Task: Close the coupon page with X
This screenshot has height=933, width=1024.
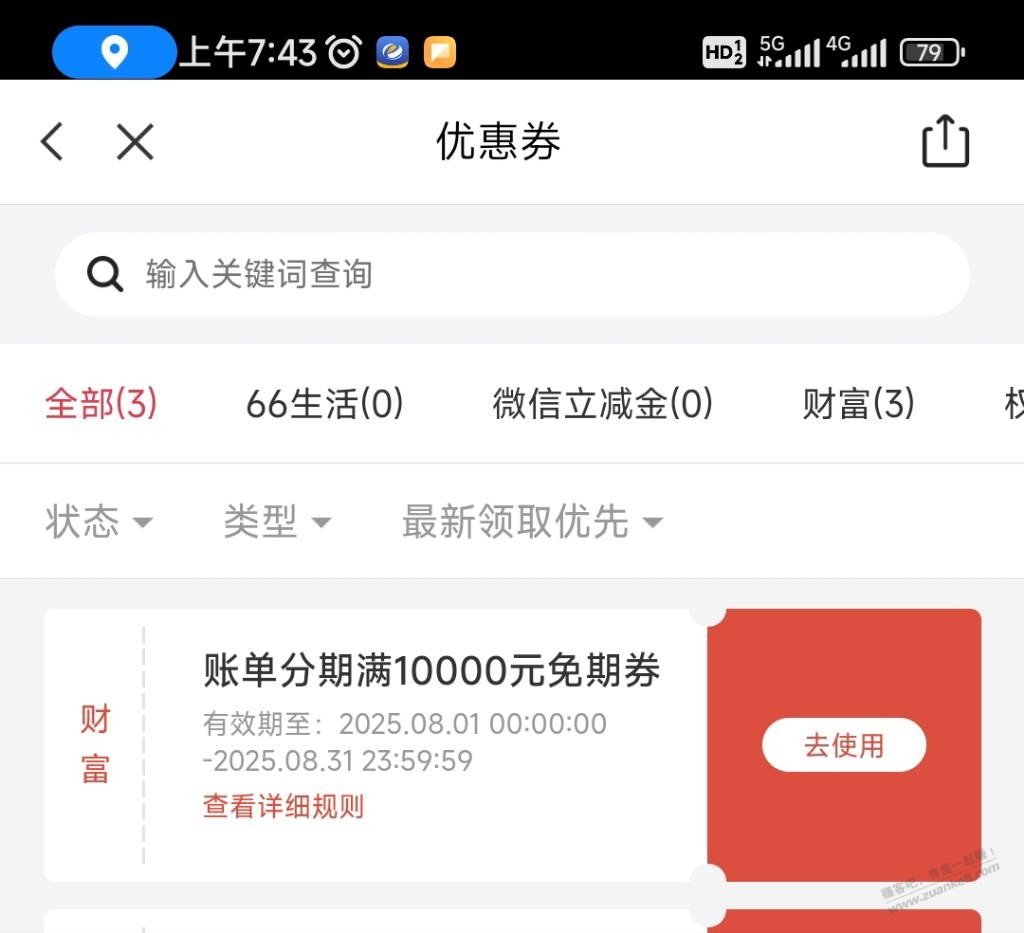Action: pyautogui.click(x=135, y=142)
